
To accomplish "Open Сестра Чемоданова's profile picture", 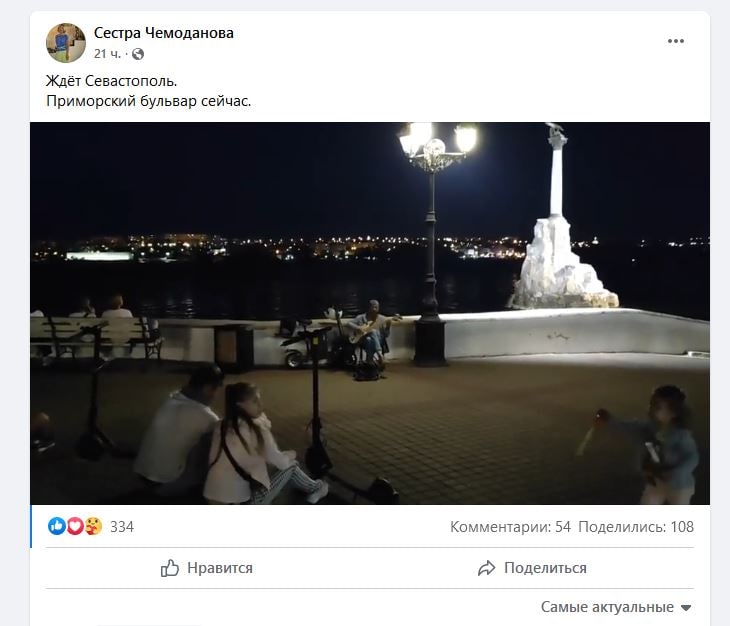I will (65, 42).
